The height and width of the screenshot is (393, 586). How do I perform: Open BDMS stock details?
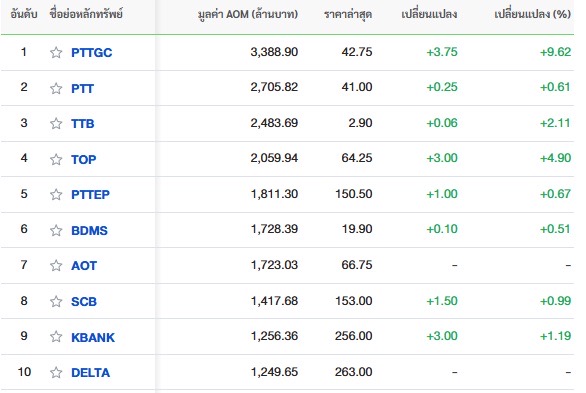tap(89, 230)
